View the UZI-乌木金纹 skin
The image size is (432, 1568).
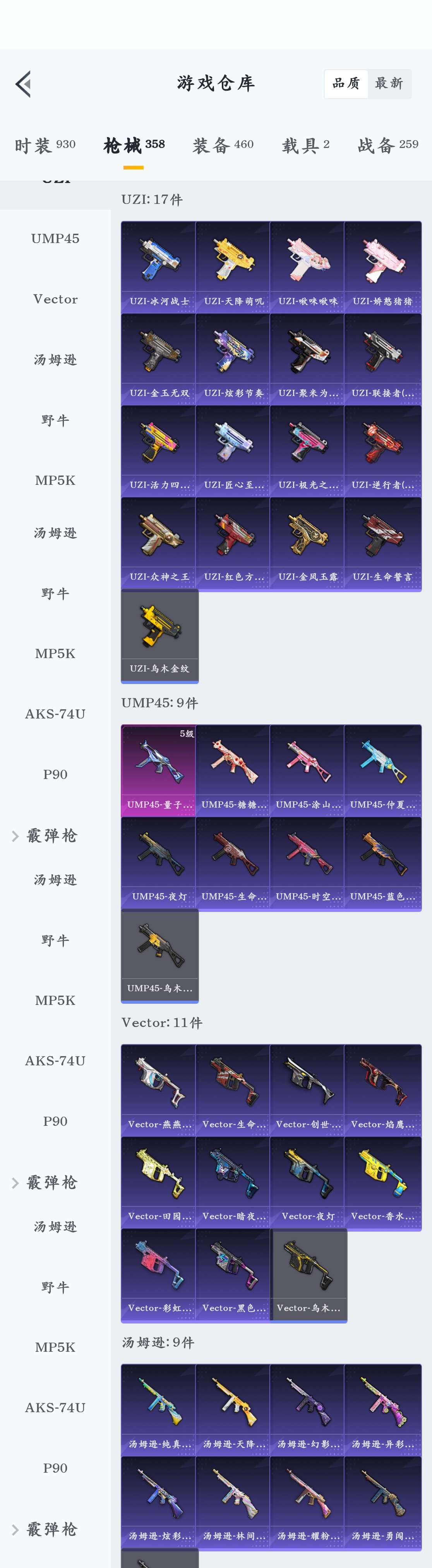tap(159, 635)
